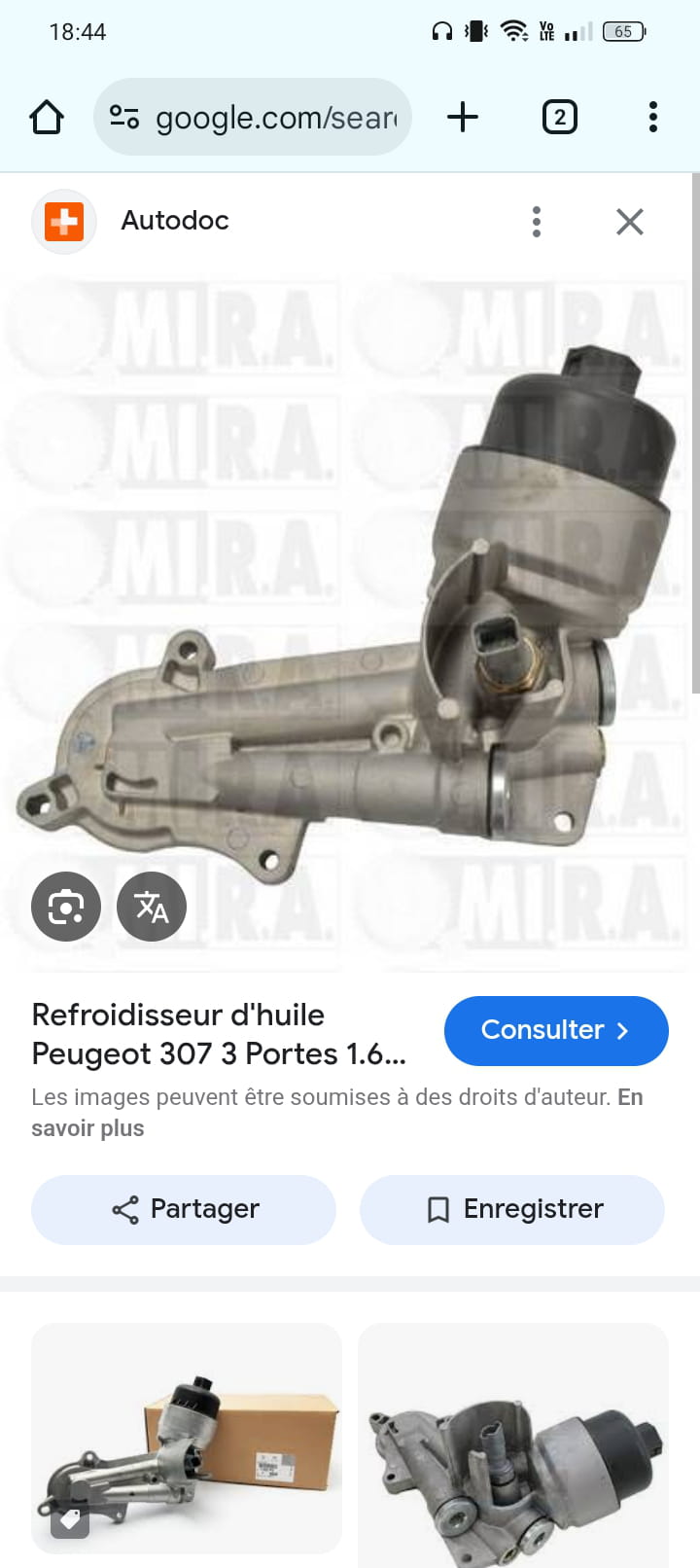Open the Chrome overflow menu
The height and width of the screenshot is (1568, 700).
pyautogui.click(x=653, y=118)
